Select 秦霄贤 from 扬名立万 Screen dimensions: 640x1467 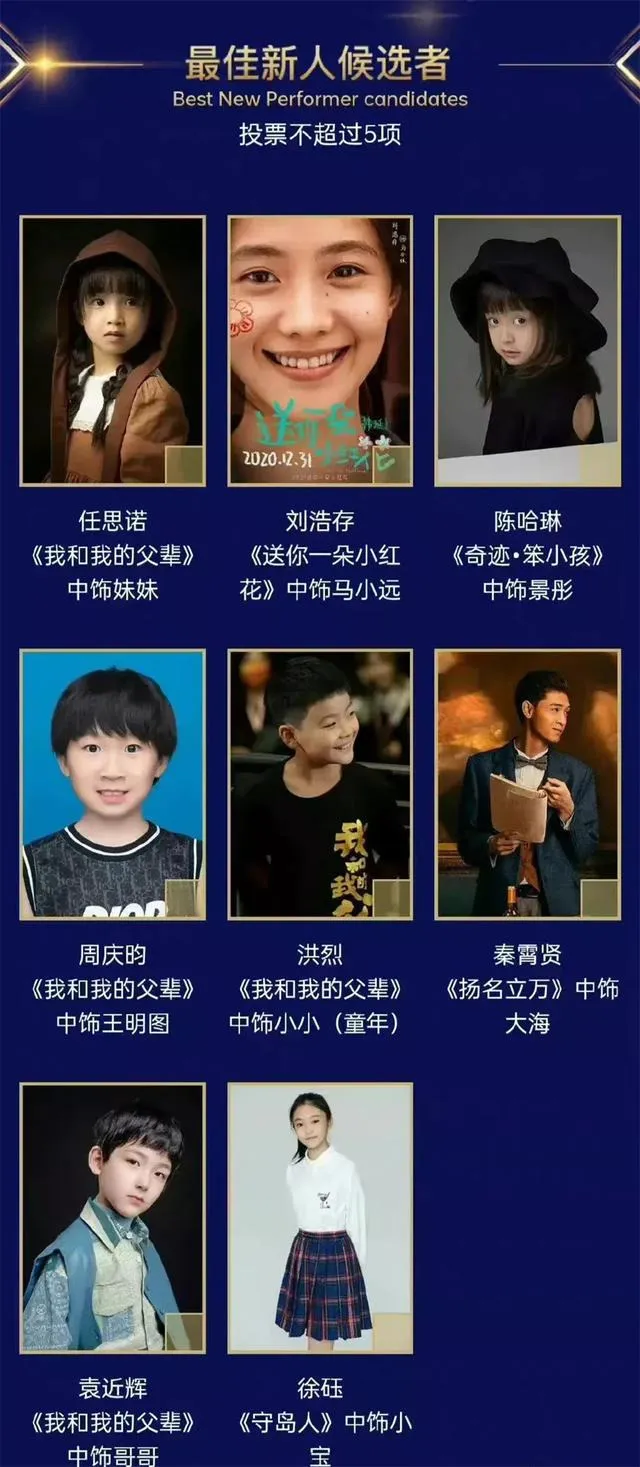pos(599,898)
